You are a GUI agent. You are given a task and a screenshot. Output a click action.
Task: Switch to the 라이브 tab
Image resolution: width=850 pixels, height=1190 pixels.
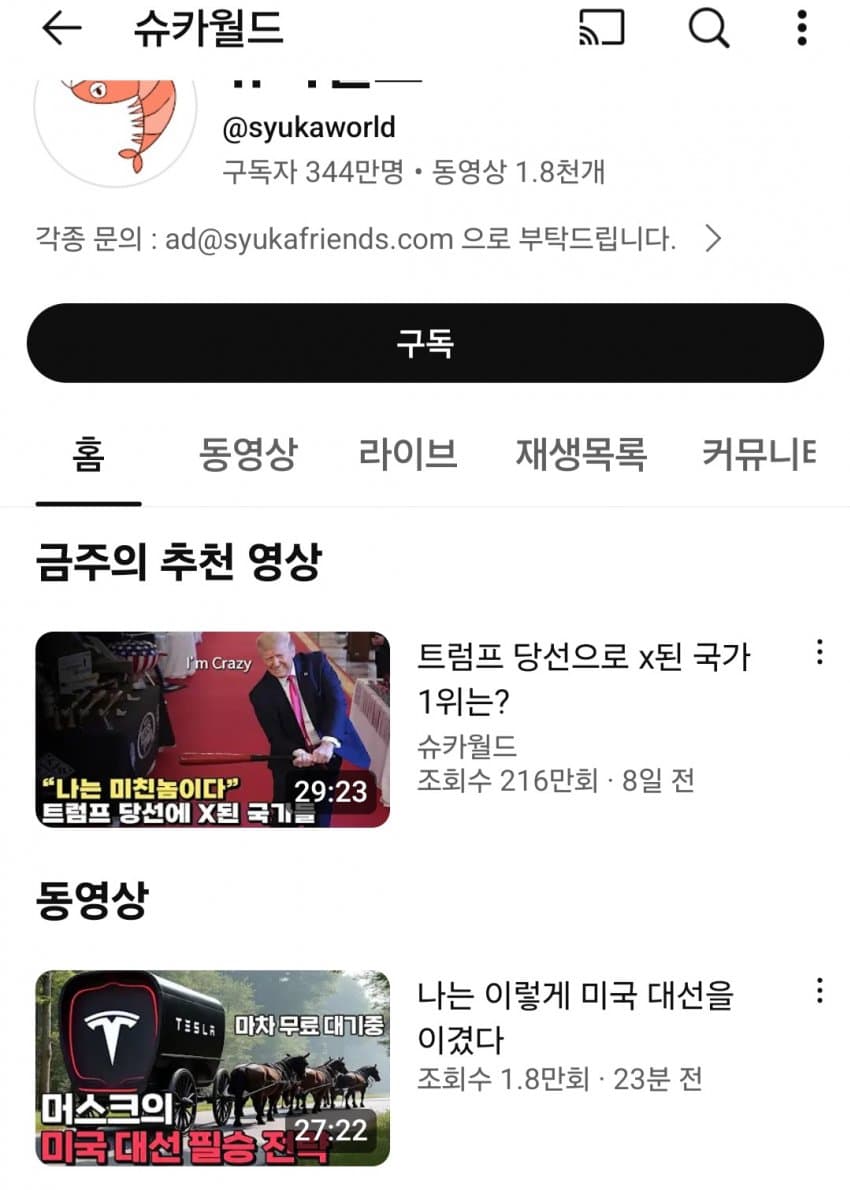pos(407,455)
